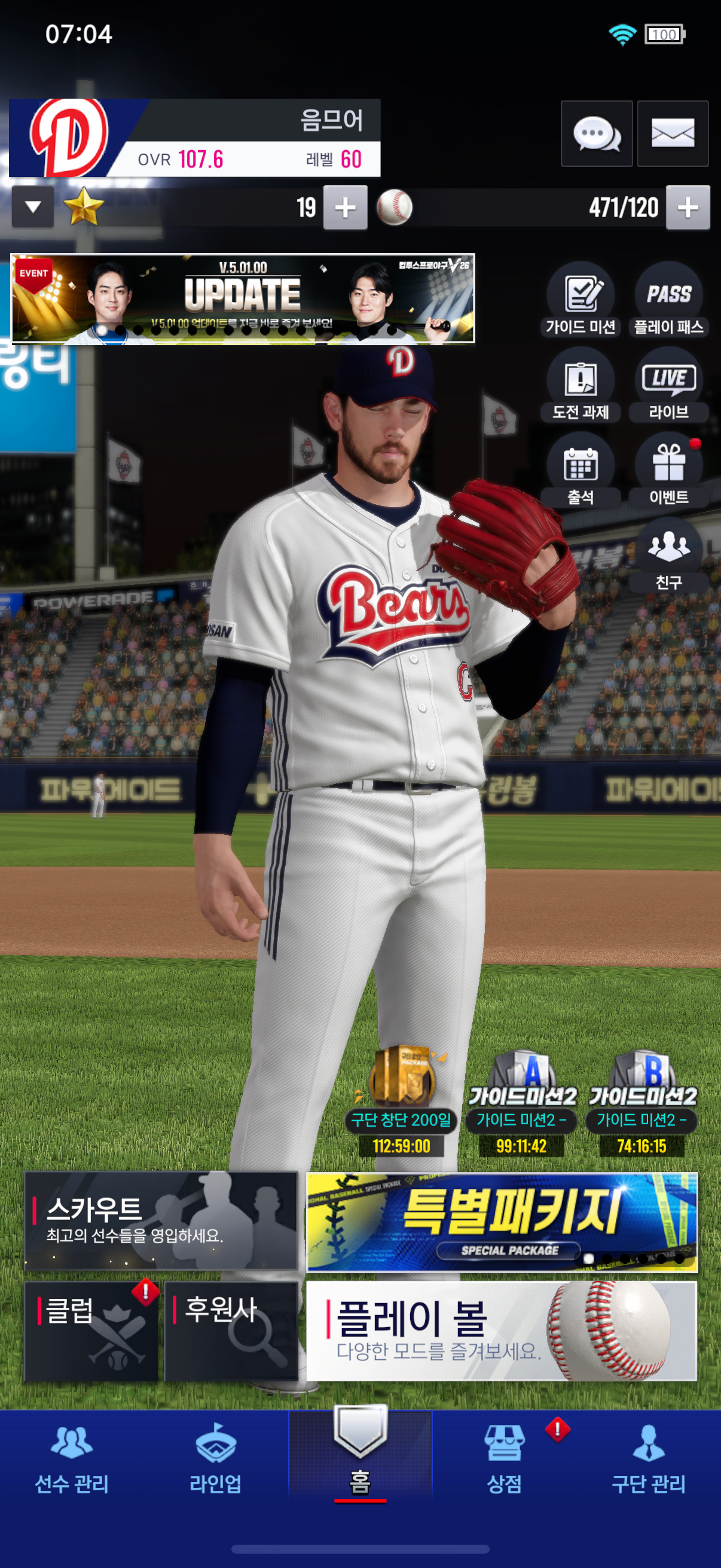
Task: Open 가이드 미션 menu
Action: tap(581, 300)
